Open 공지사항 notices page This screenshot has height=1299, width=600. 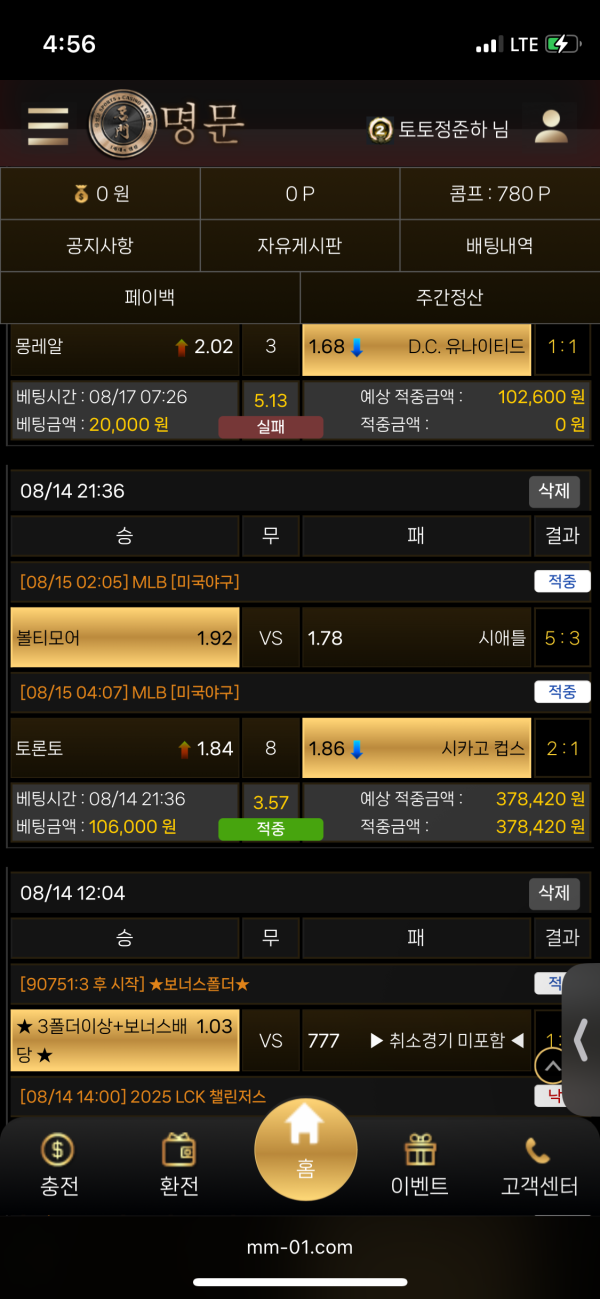(x=100, y=245)
